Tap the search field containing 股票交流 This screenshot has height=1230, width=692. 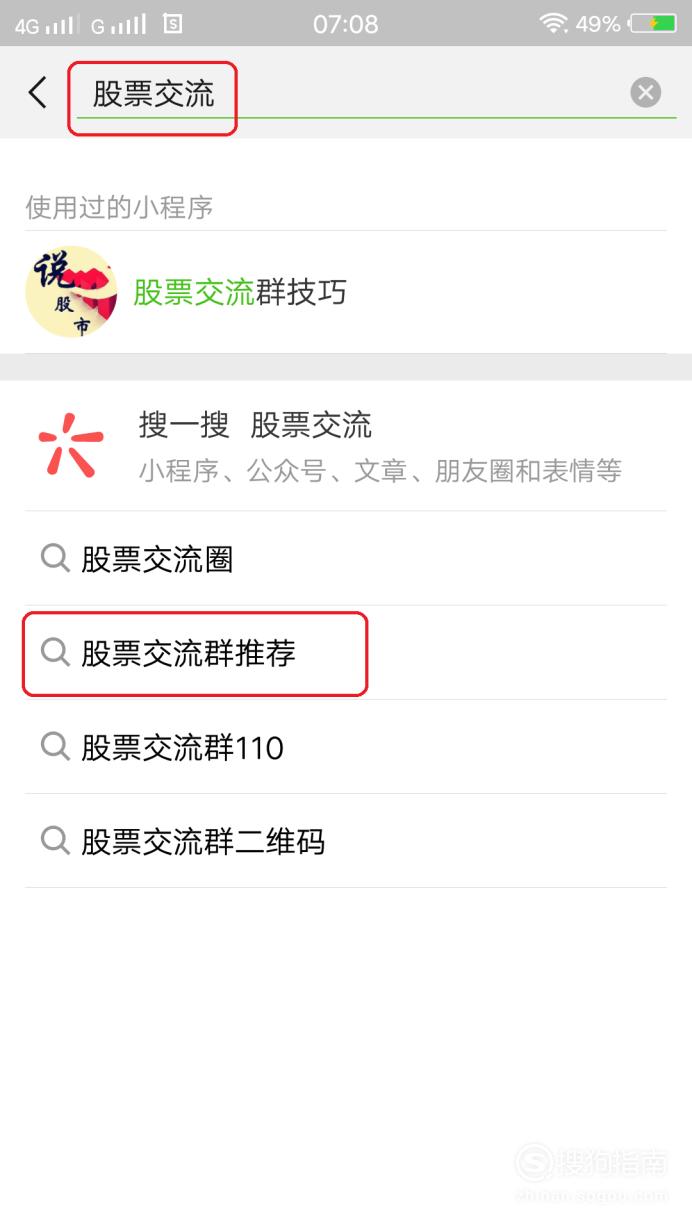[x=350, y=95]
